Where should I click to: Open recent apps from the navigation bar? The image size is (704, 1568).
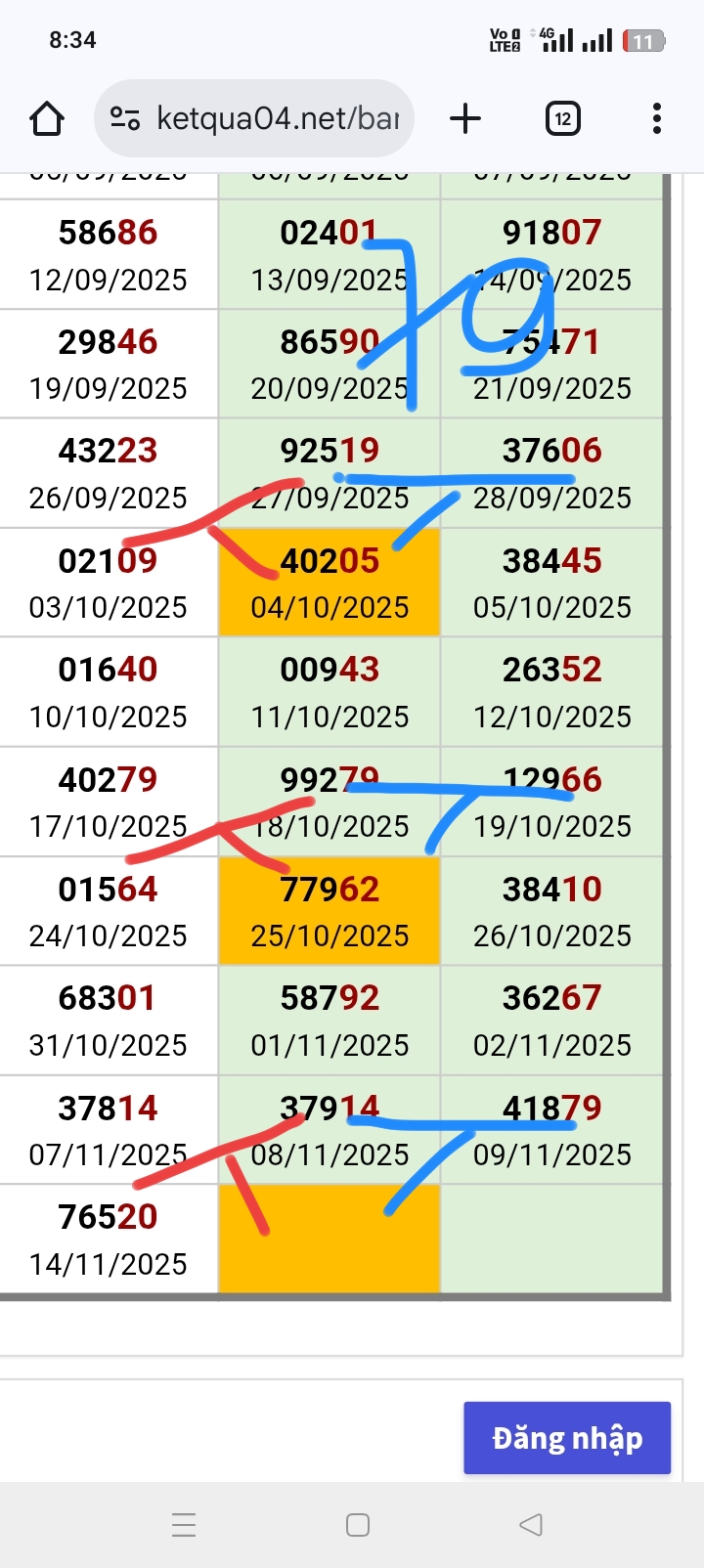(x=184, y=1525)
